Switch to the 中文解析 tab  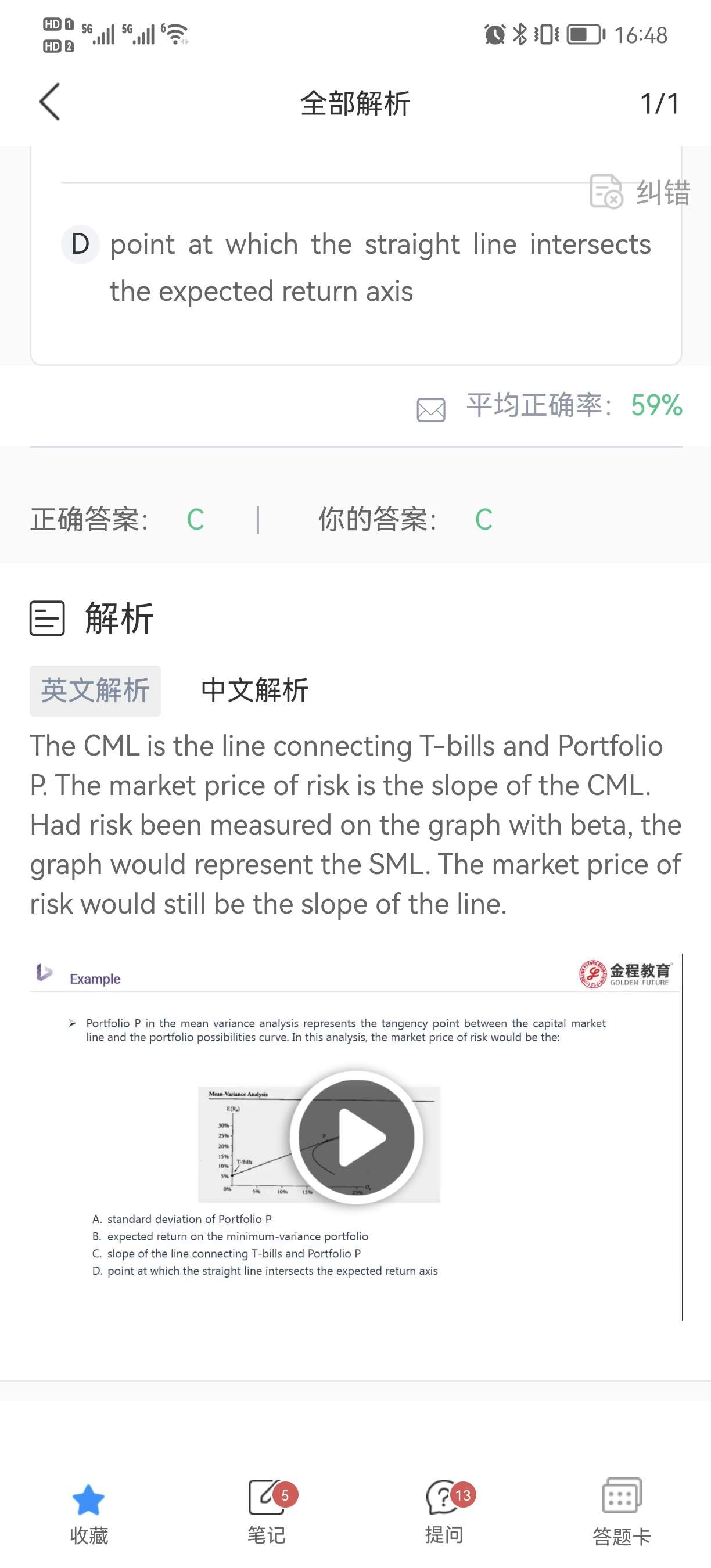point(254,691)
